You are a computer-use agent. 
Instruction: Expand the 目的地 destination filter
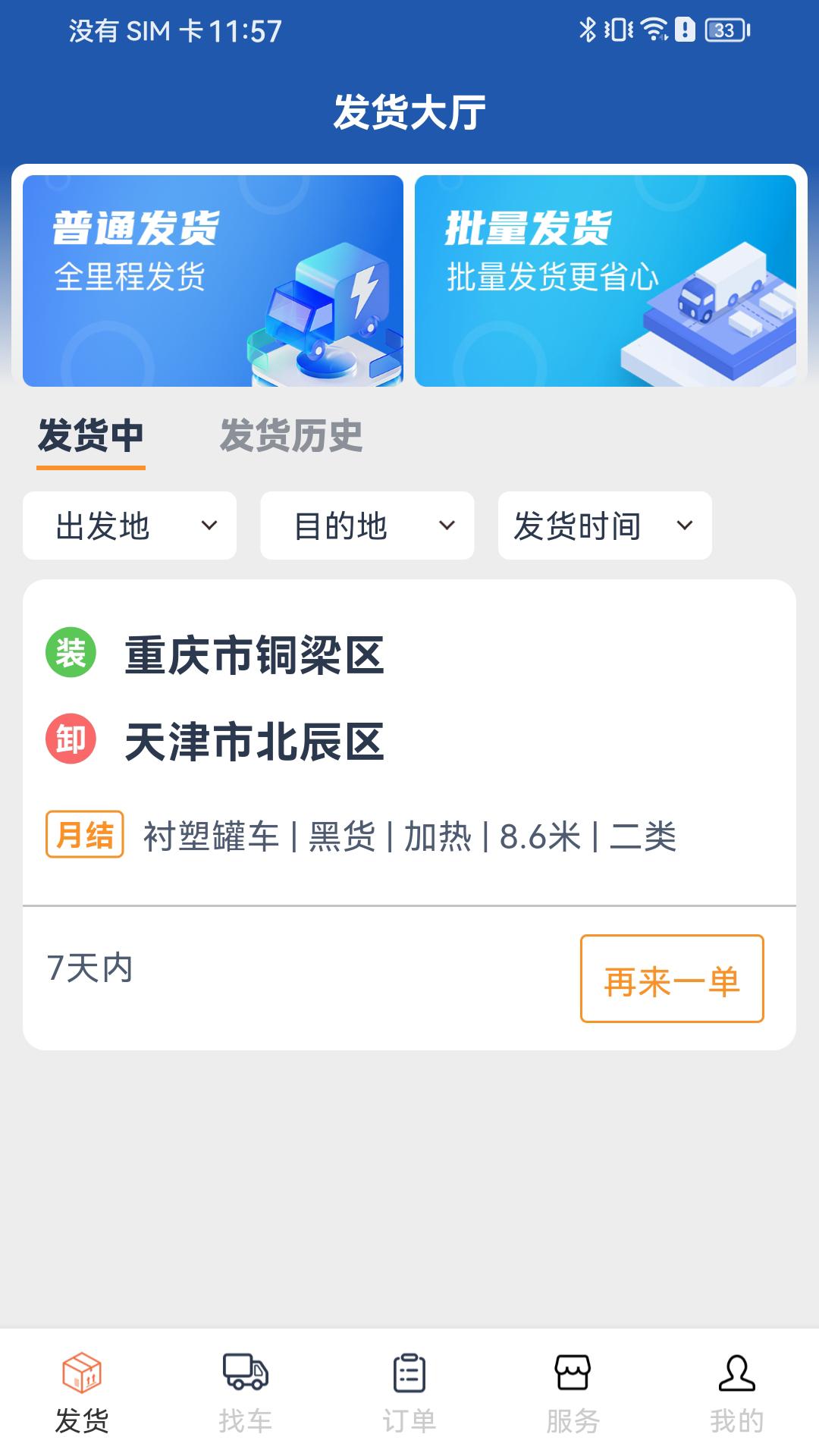(366, 525)
